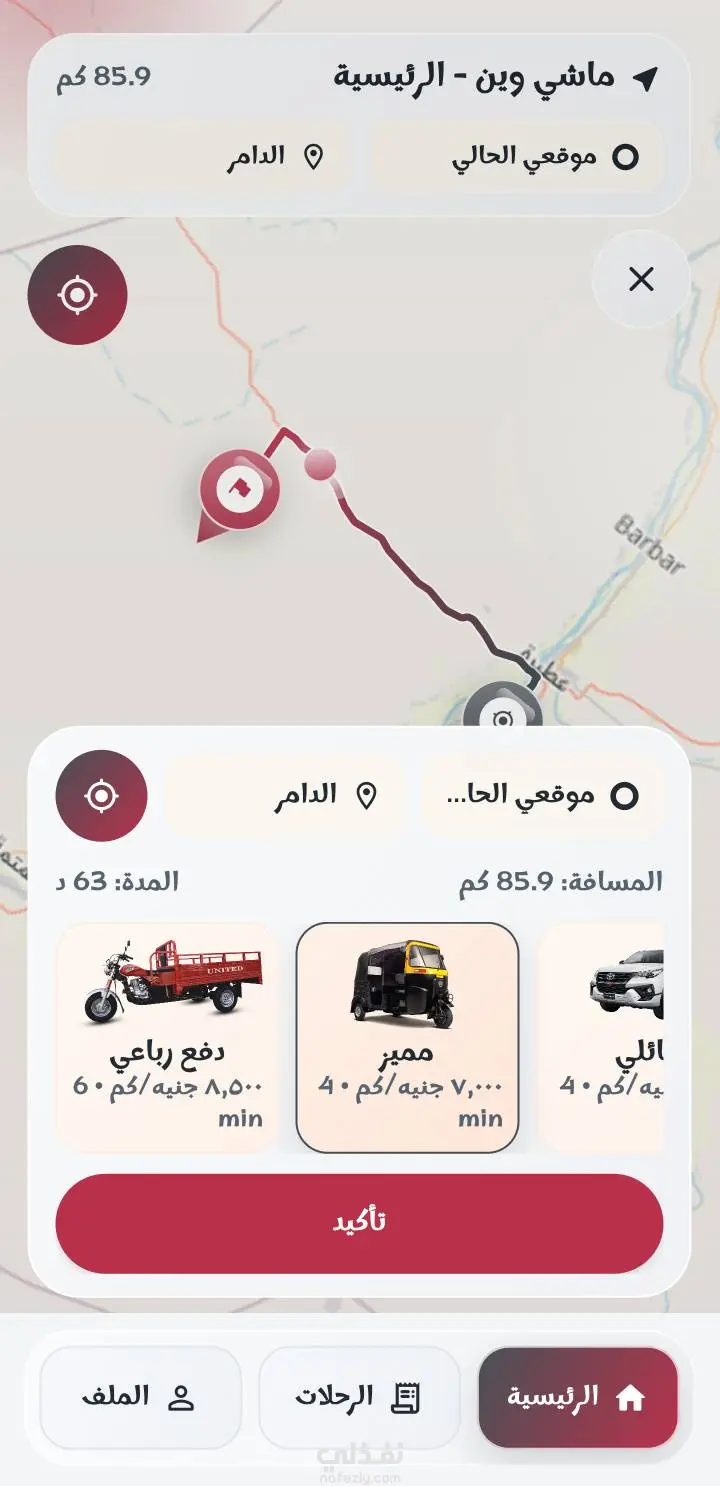Viewport: 720px width, 1486px height.
Task: Close the route view with the X button
Action: click(641, 280)
